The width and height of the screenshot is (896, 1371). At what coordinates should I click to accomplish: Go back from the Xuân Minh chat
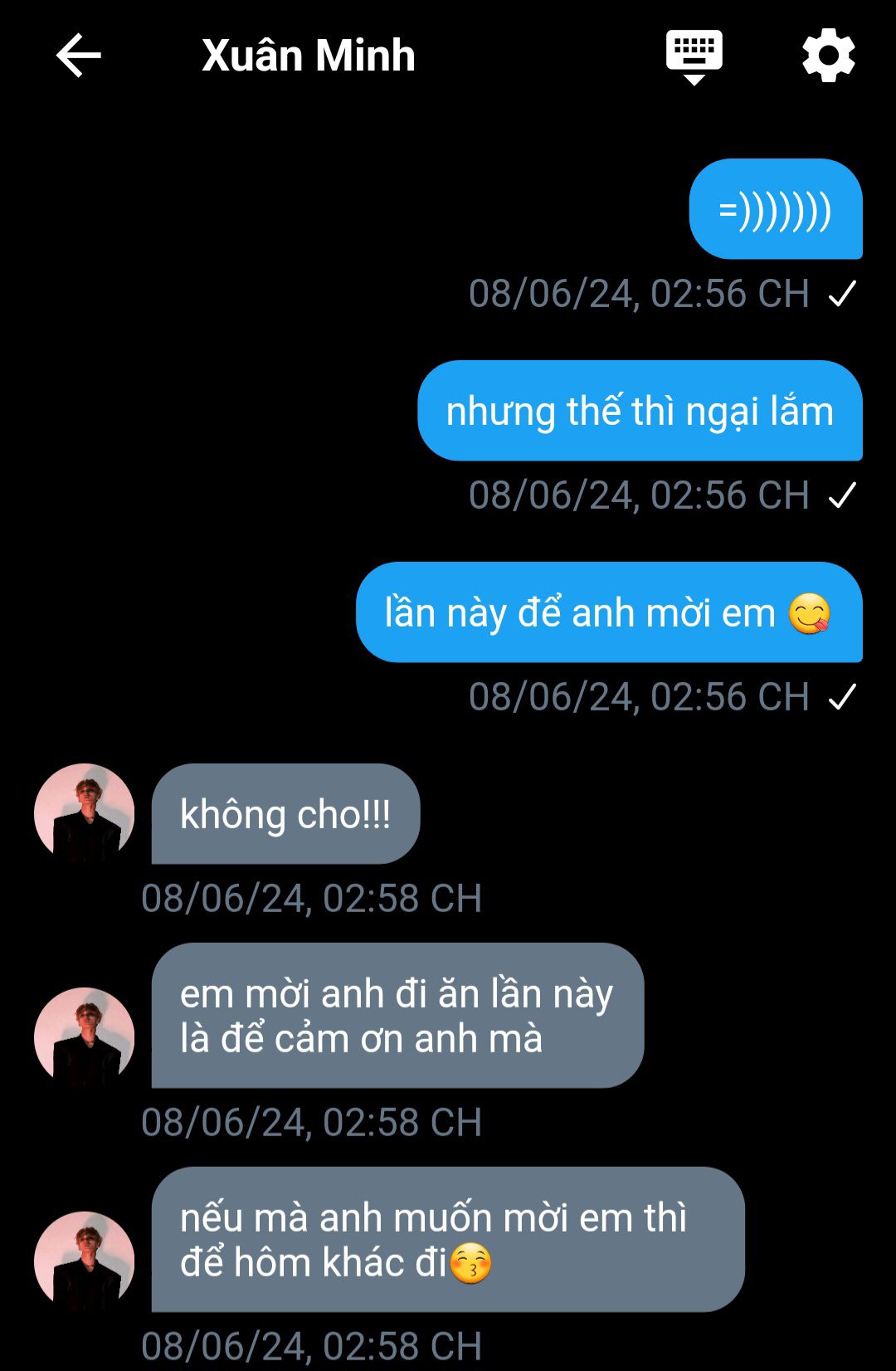pos(79,56)
